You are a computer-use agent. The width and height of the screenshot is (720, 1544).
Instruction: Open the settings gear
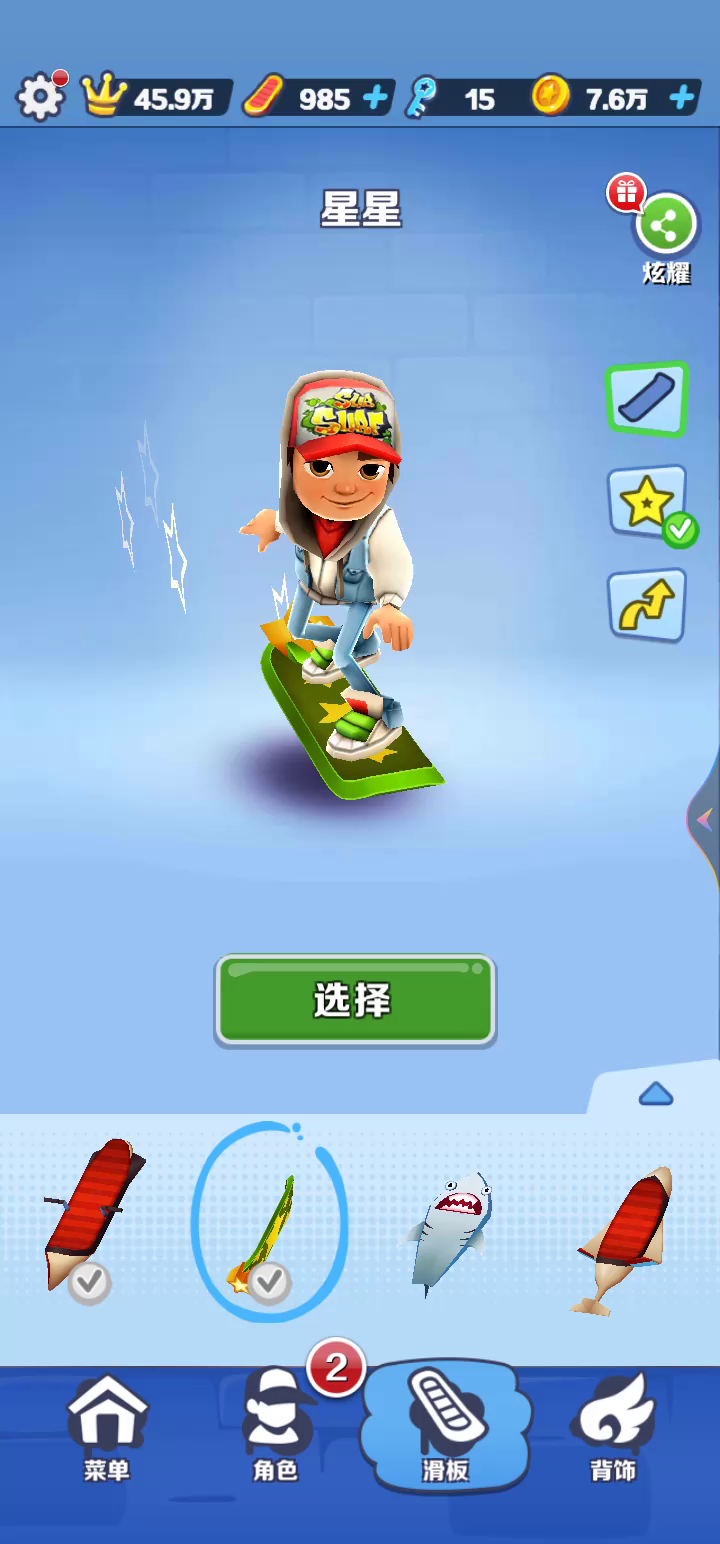pyautogui.click(x=40, y=96)
